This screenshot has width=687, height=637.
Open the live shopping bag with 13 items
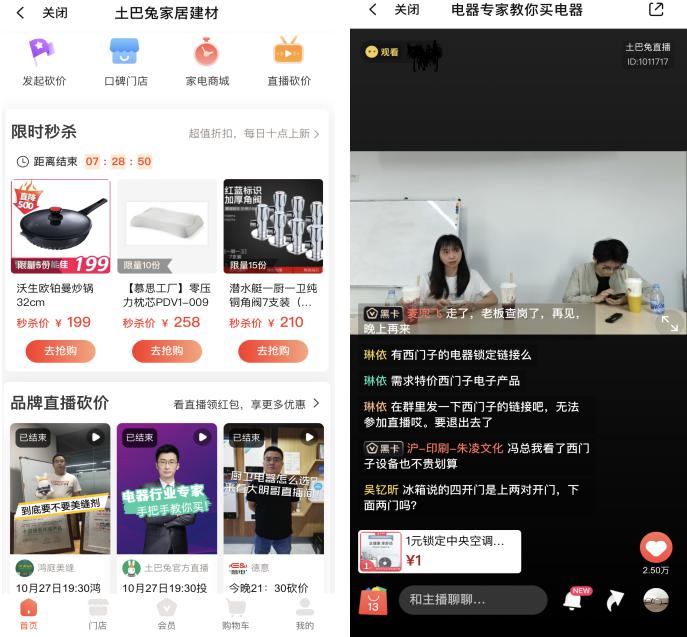tap(373, 601)
